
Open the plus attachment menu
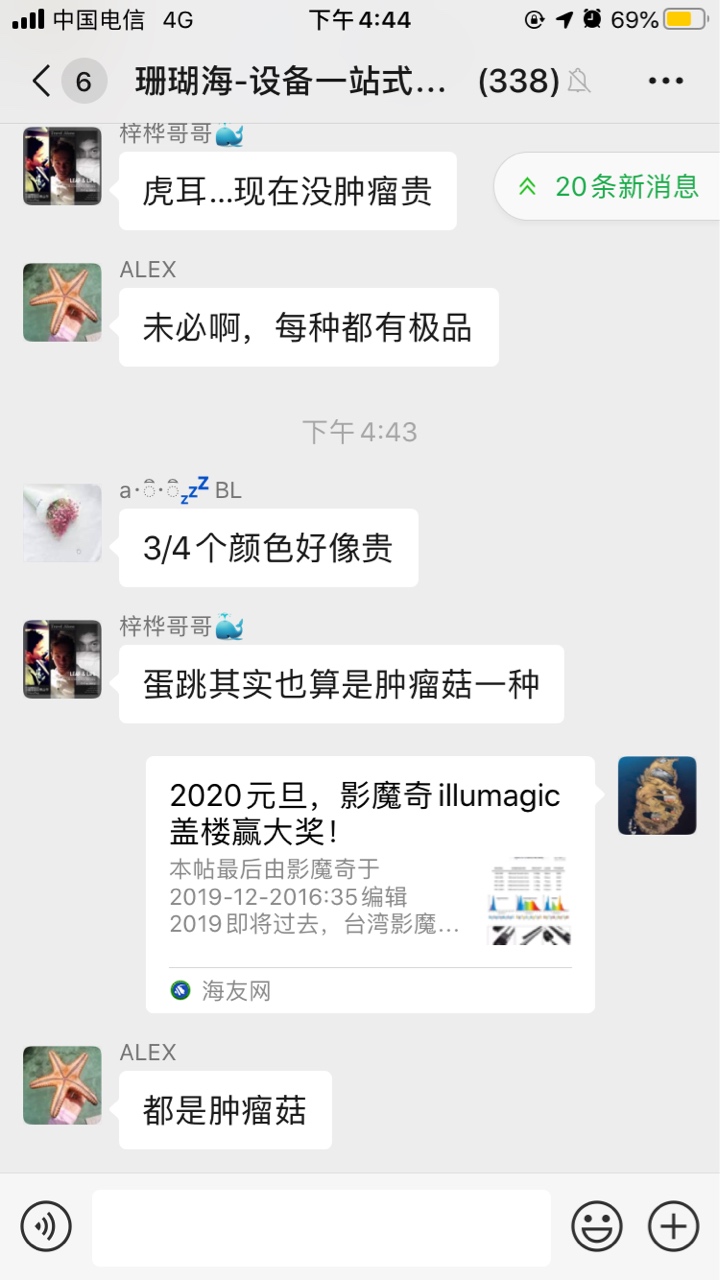point(673,1227)
